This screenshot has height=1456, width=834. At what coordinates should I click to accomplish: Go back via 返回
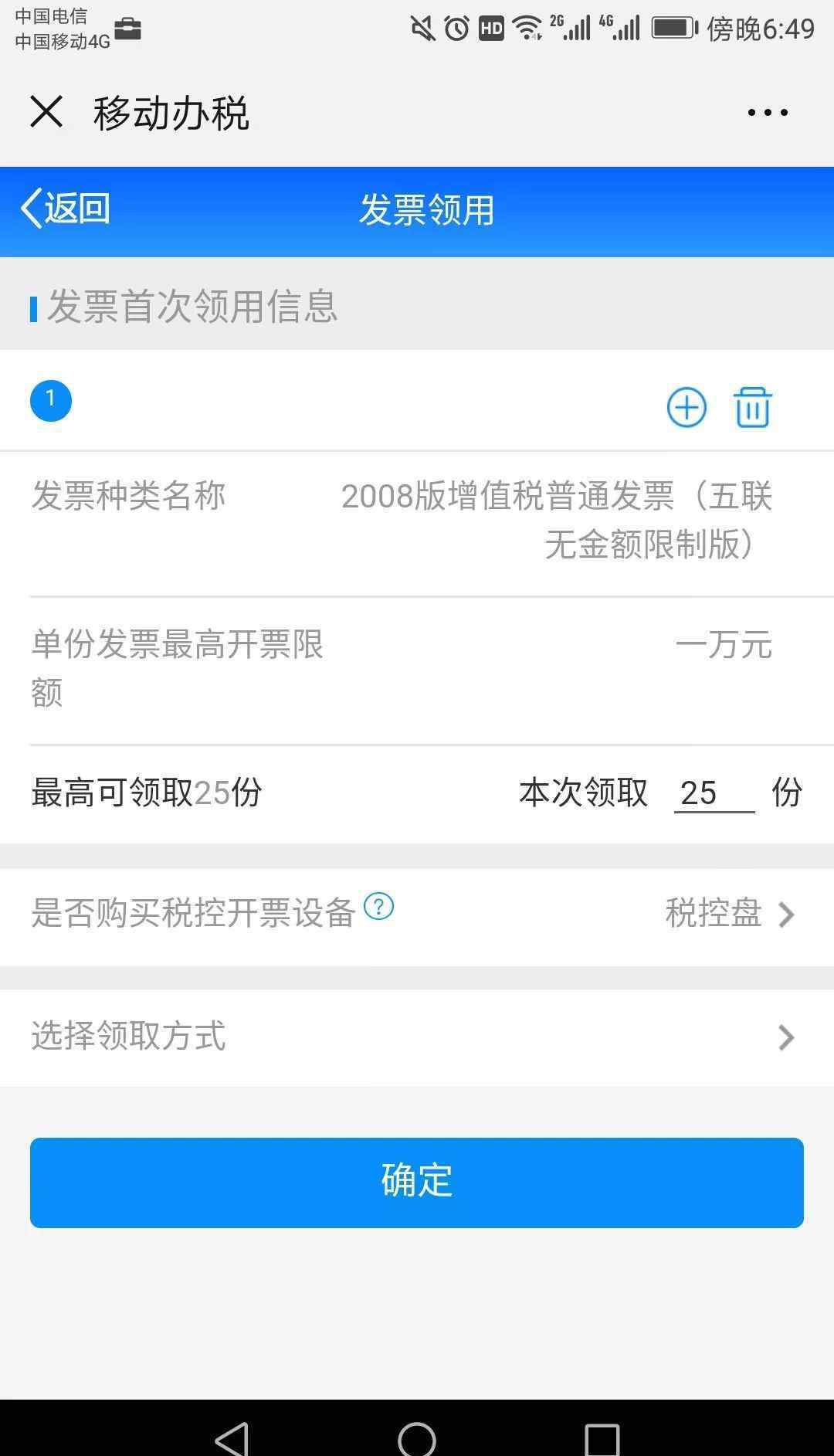(66, 209)
